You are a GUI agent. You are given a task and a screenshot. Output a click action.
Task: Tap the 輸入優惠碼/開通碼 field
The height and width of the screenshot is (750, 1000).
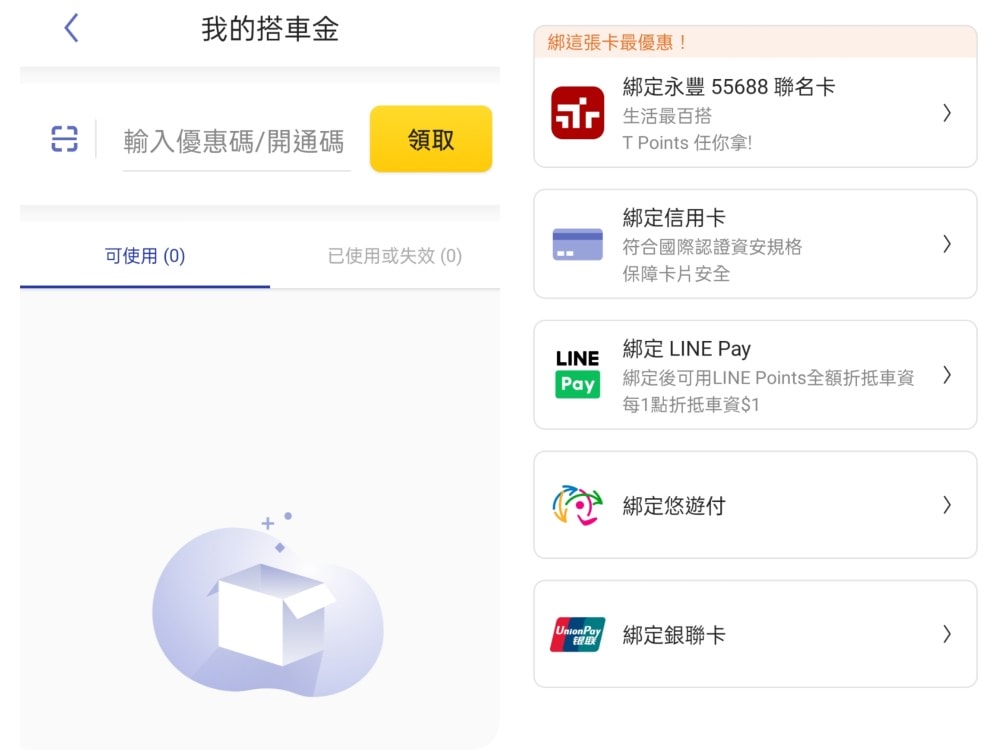(235, 141)
